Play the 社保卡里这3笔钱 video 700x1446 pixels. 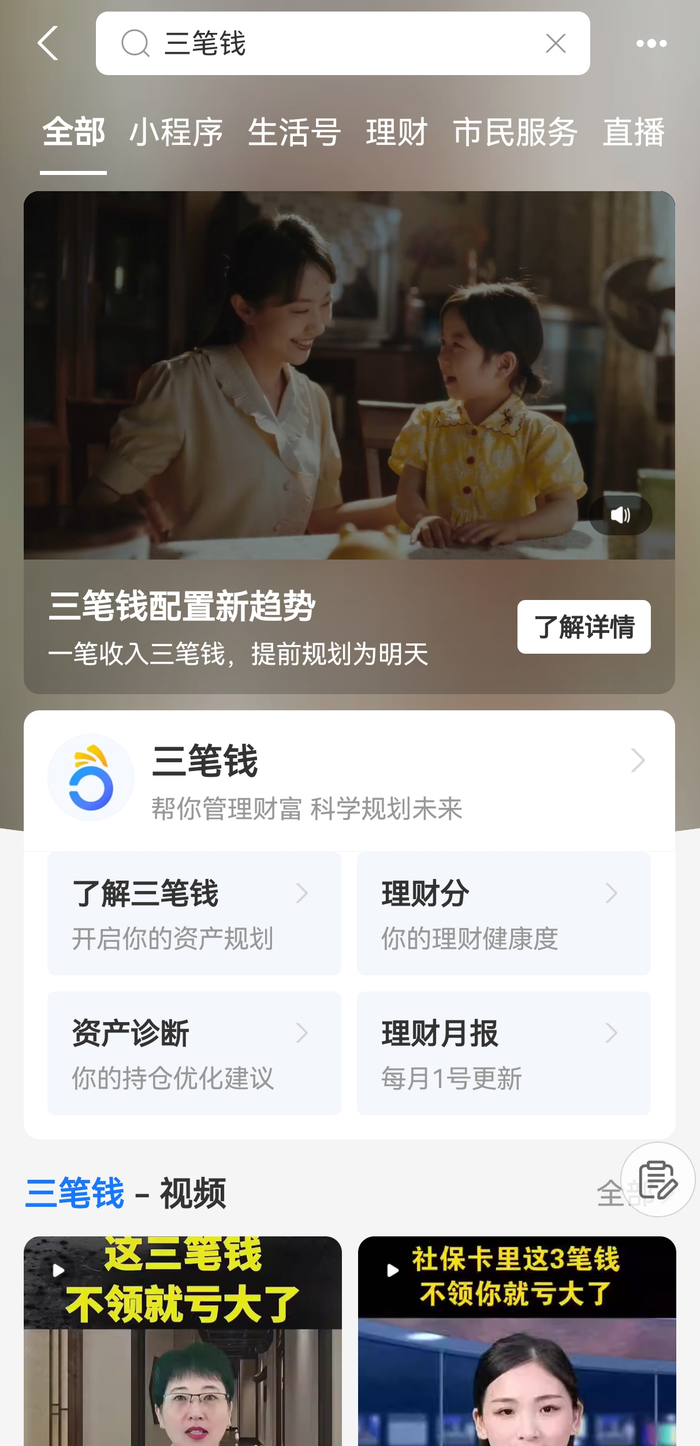517,1340
